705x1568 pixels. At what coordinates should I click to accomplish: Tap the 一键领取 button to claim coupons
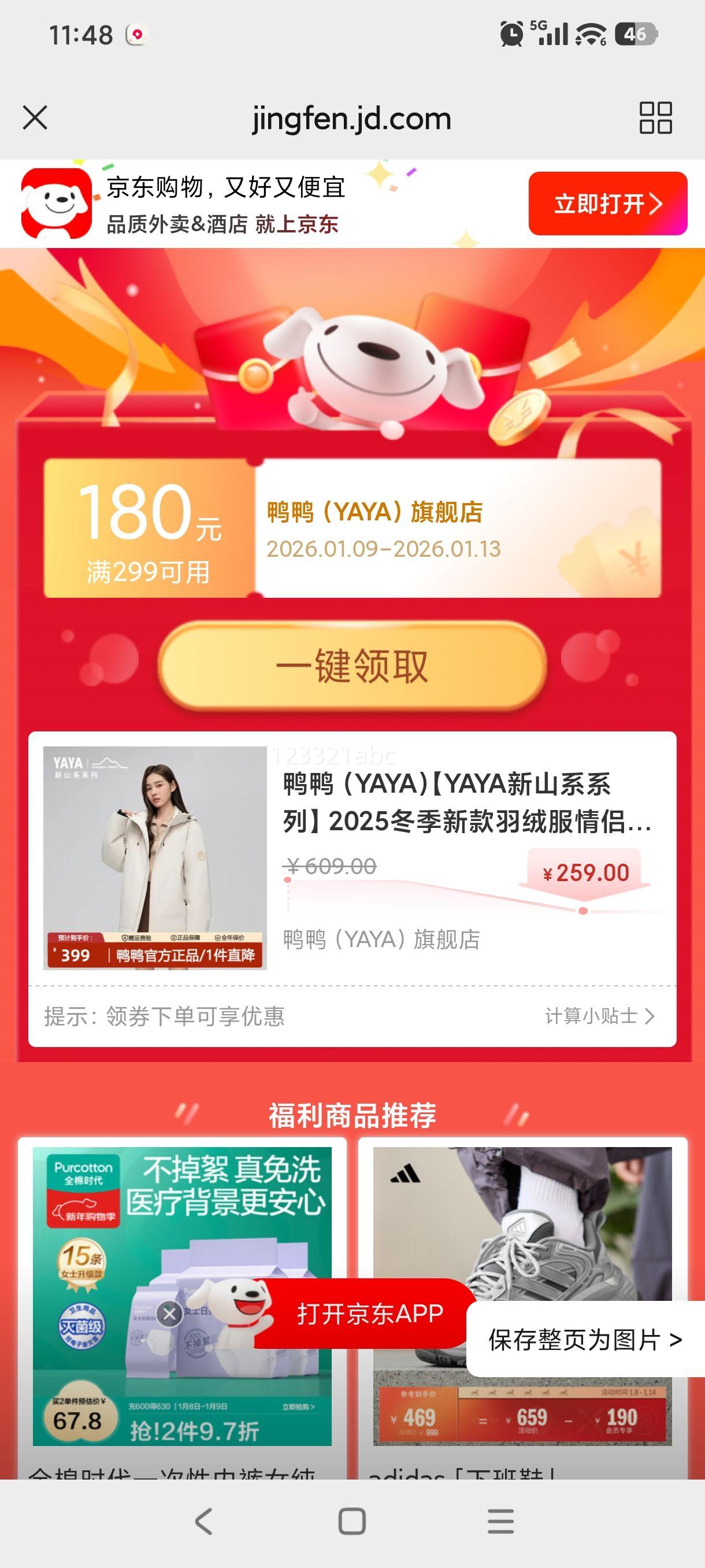pos(353,667)
